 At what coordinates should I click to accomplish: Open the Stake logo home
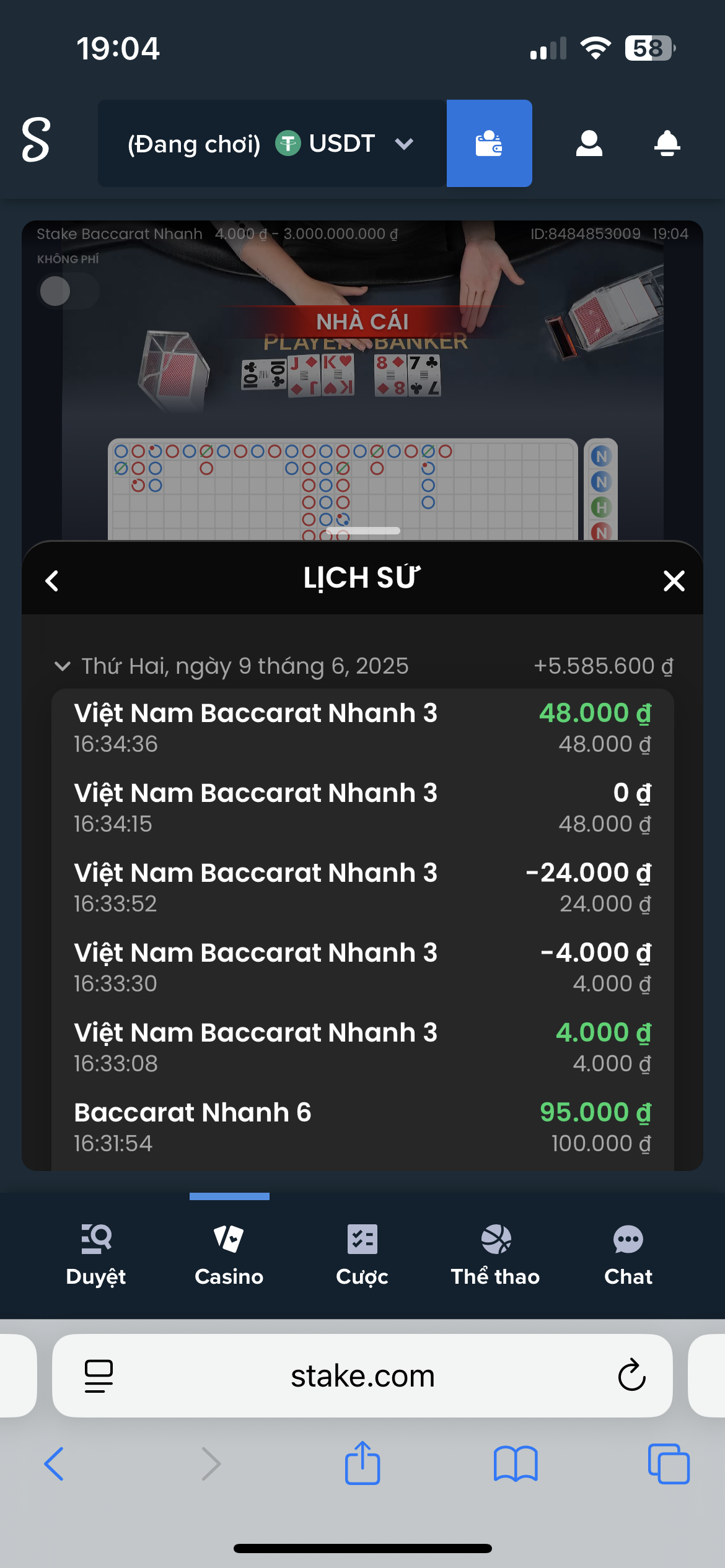36,141
